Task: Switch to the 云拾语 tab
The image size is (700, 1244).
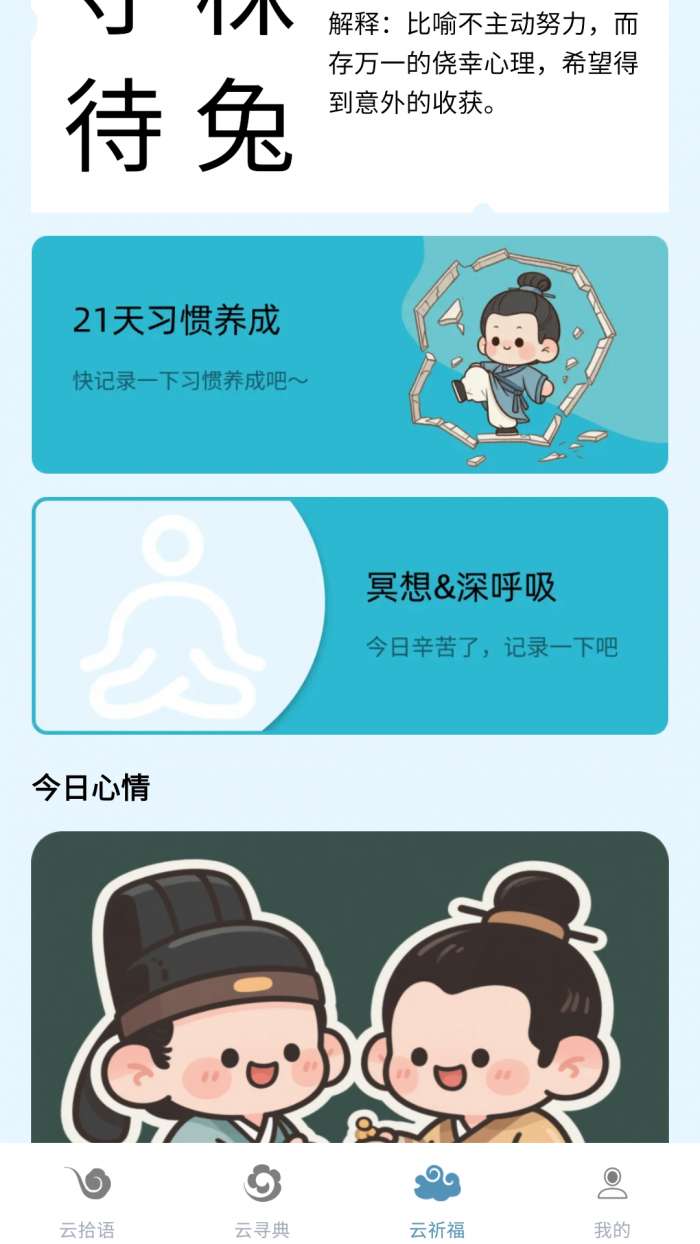Action: tap(87, 1198)
